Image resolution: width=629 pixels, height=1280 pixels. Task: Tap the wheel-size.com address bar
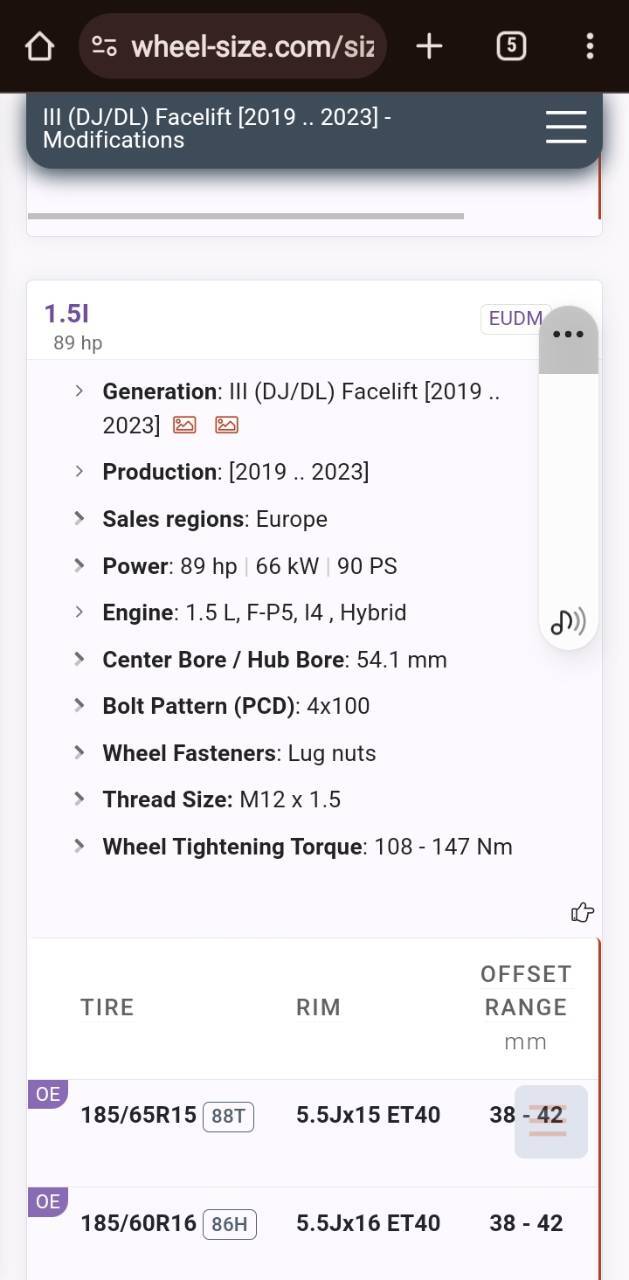[x=232, y=46]
